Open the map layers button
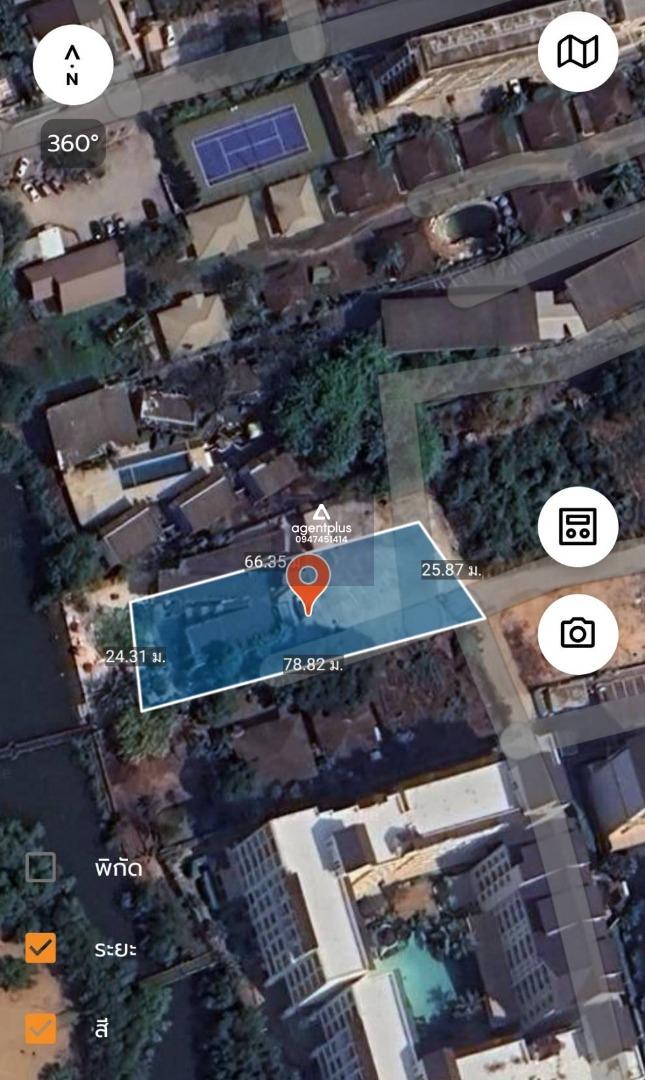Image resolution: width=645 pixels, height=1080 pixels. point(577,52)
